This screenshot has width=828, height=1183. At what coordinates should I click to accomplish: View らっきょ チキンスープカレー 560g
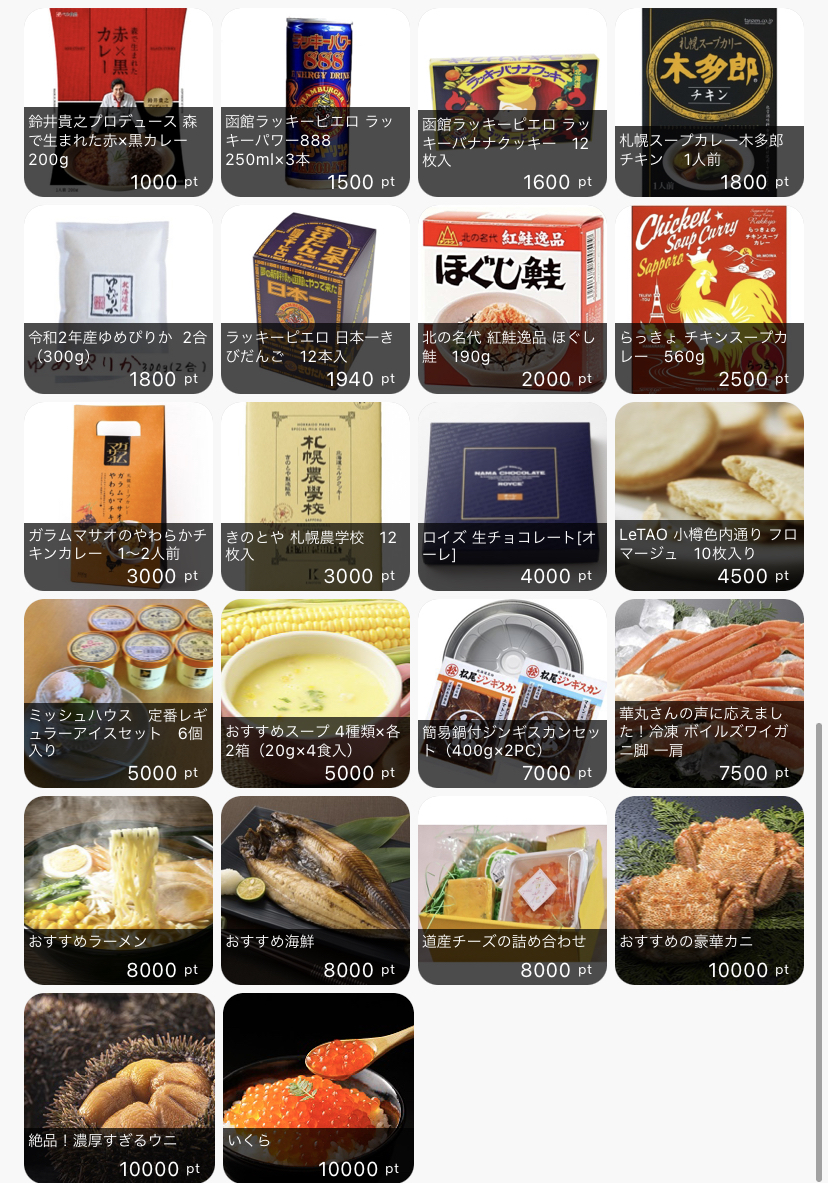(x=709, y=299)
